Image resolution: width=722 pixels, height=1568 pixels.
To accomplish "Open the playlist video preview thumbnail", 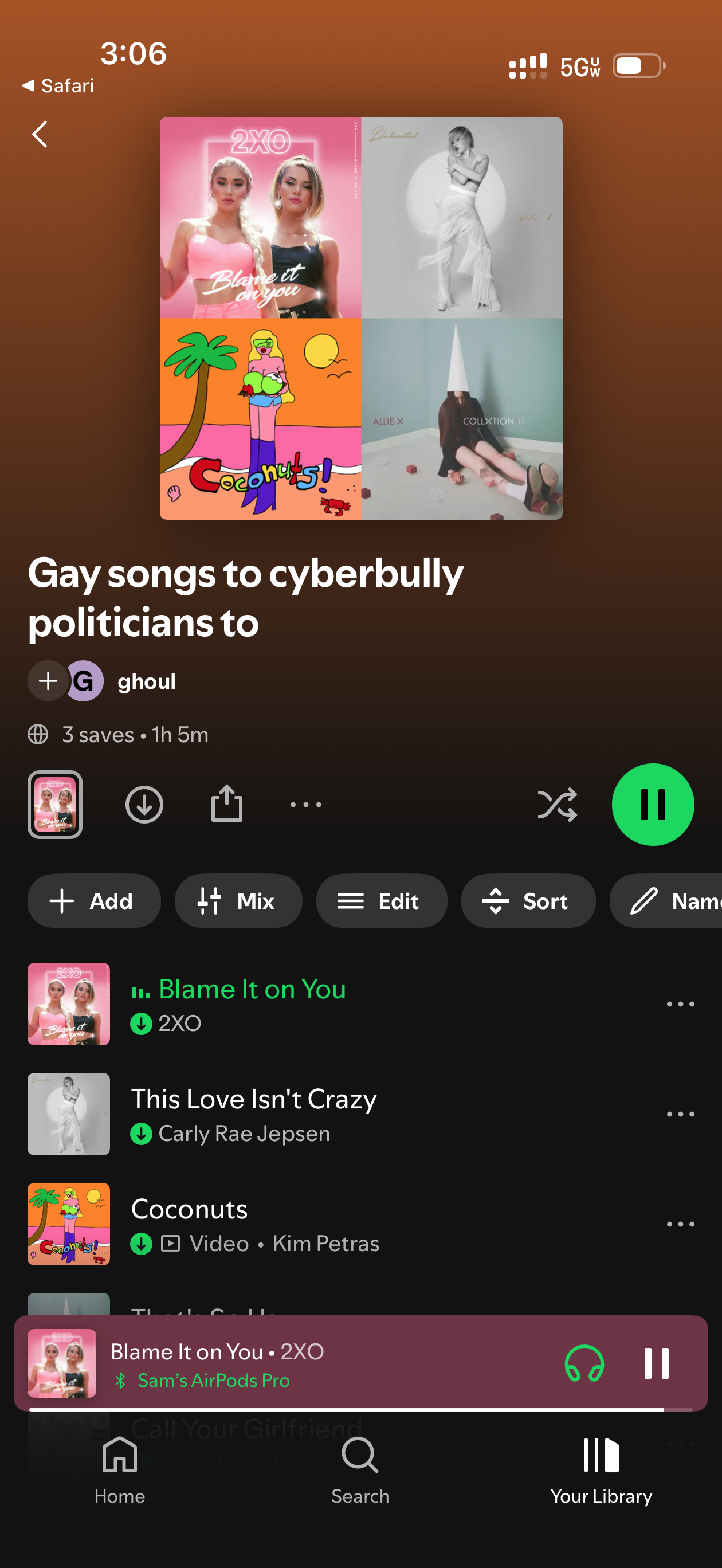I will pyautogui.click(x=55, y=804).
